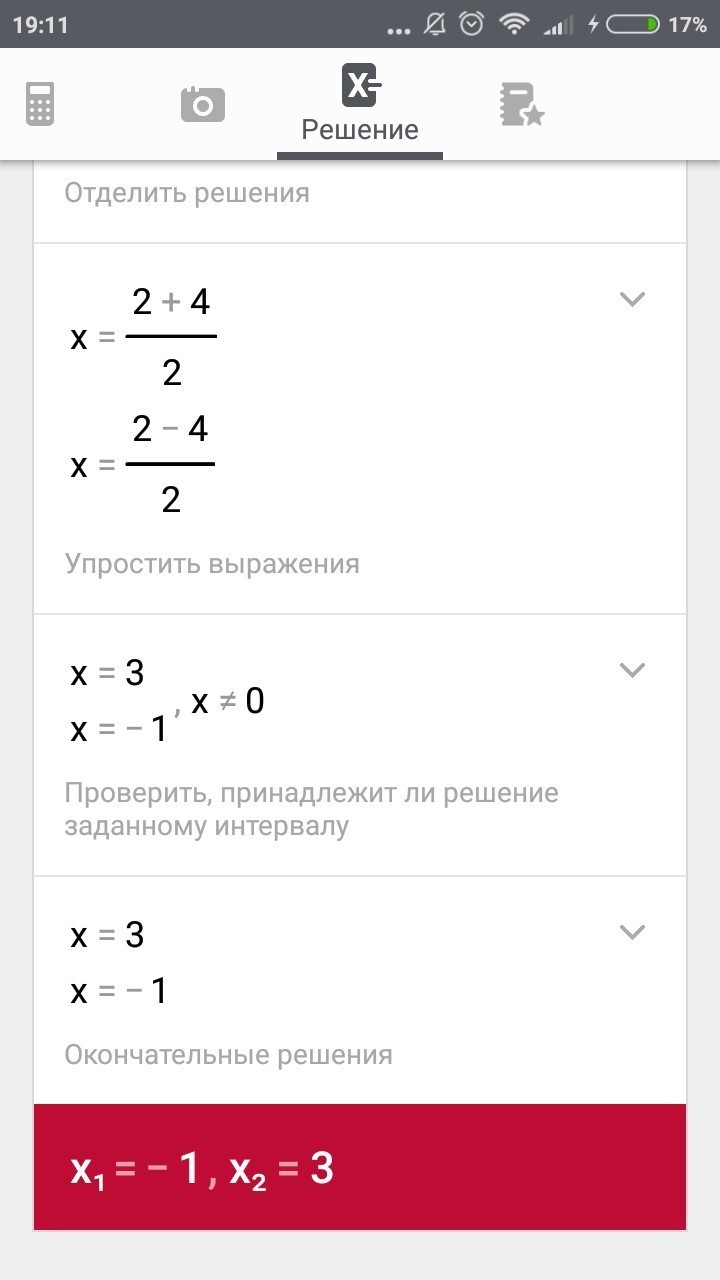The width and height of the screenshot is (720, 1280).
Task: Select the Решение tab
Action: click(360, 104)
